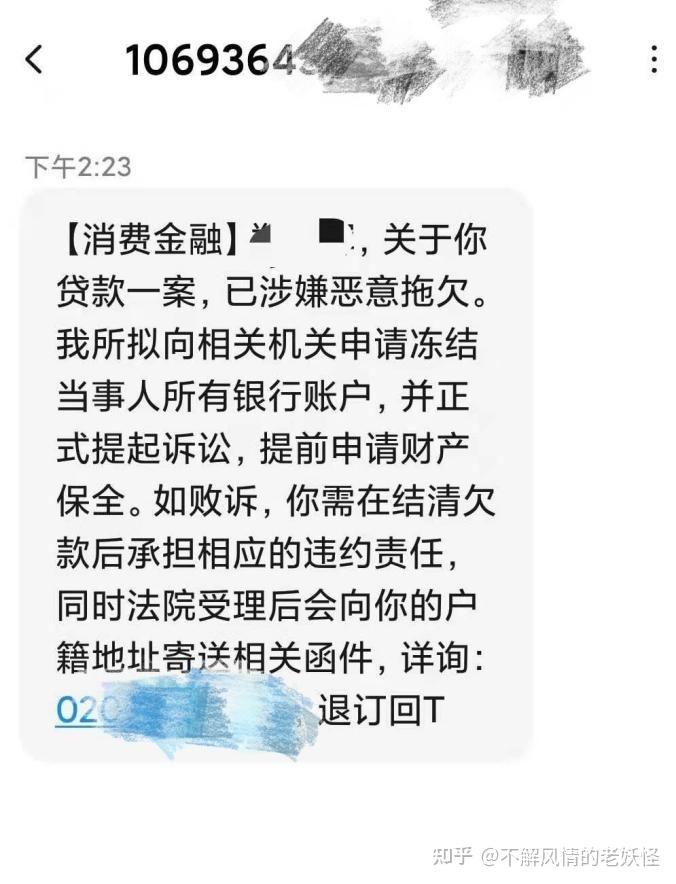Go back to the message list
This screenshot has width=676, height=884.
[x=34, y=60]
